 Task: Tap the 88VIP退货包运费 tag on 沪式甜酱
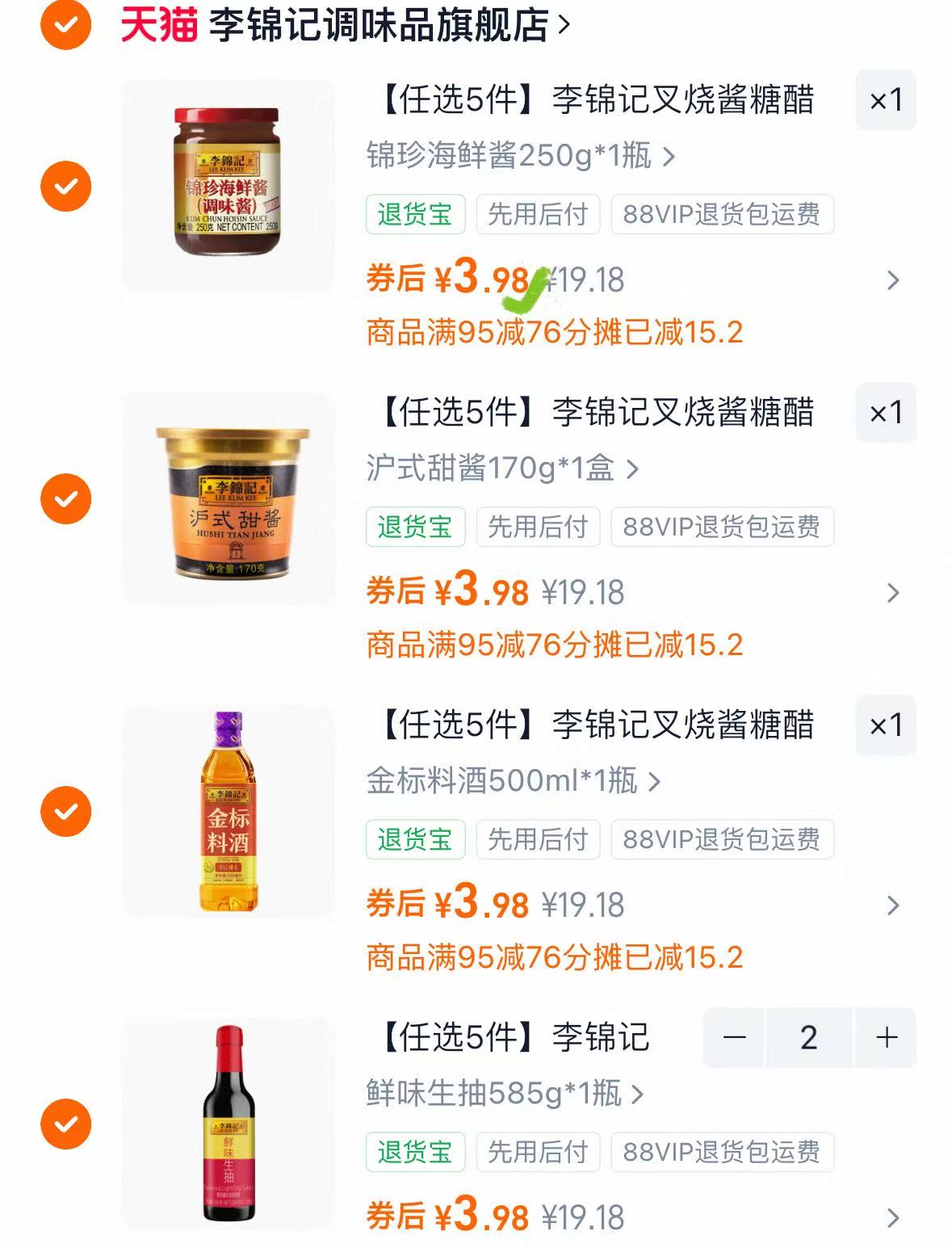(x=722, y=527)
